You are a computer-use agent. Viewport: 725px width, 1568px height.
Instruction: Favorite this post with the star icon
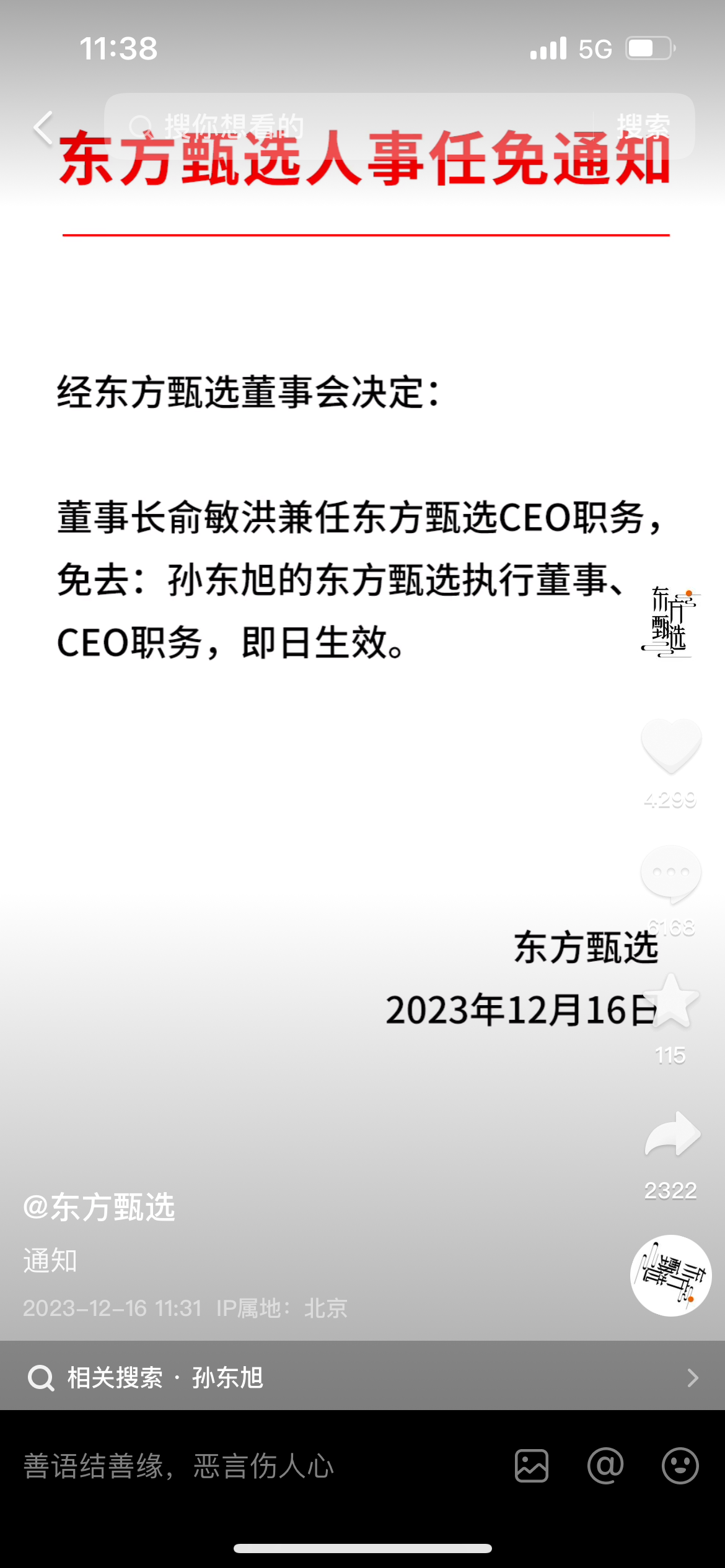pos(670,1001)
